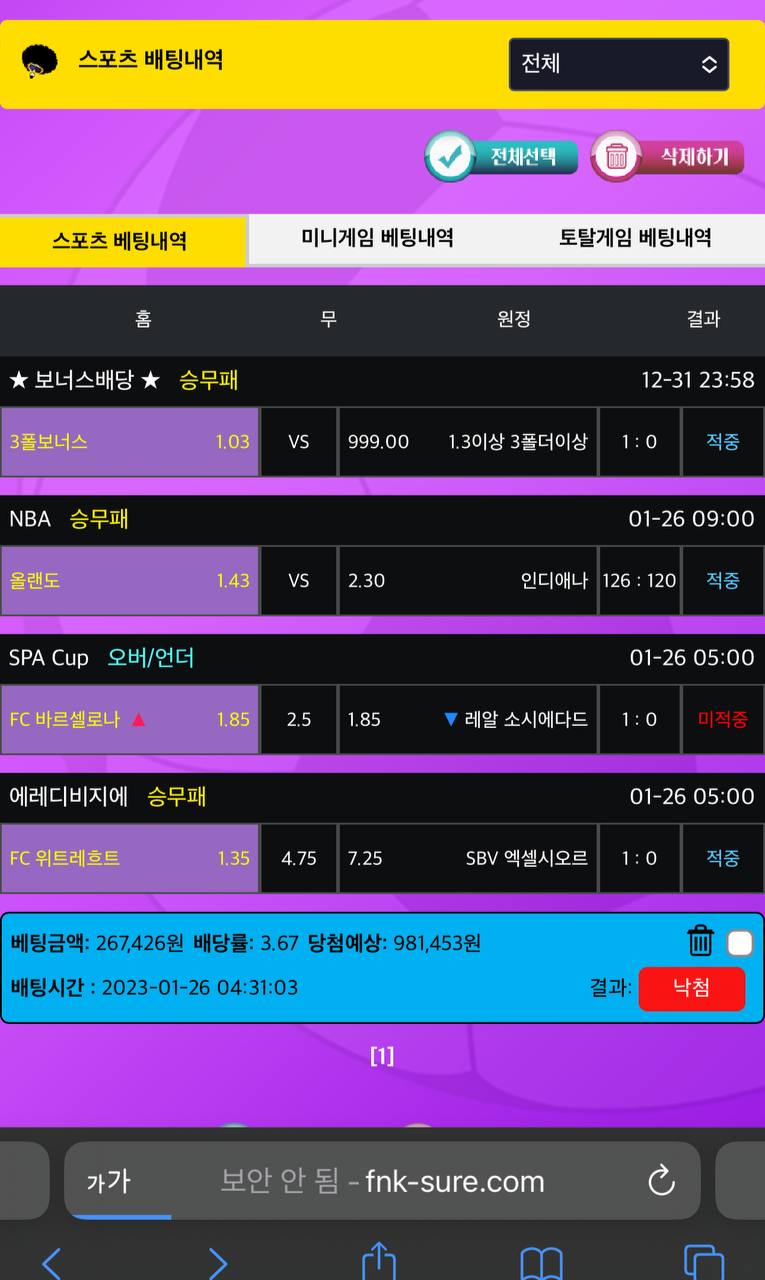The width and height of the screenshot is (765, 1280).
Task: Delete this bet via the trash icon
Action: click(700, 941)
